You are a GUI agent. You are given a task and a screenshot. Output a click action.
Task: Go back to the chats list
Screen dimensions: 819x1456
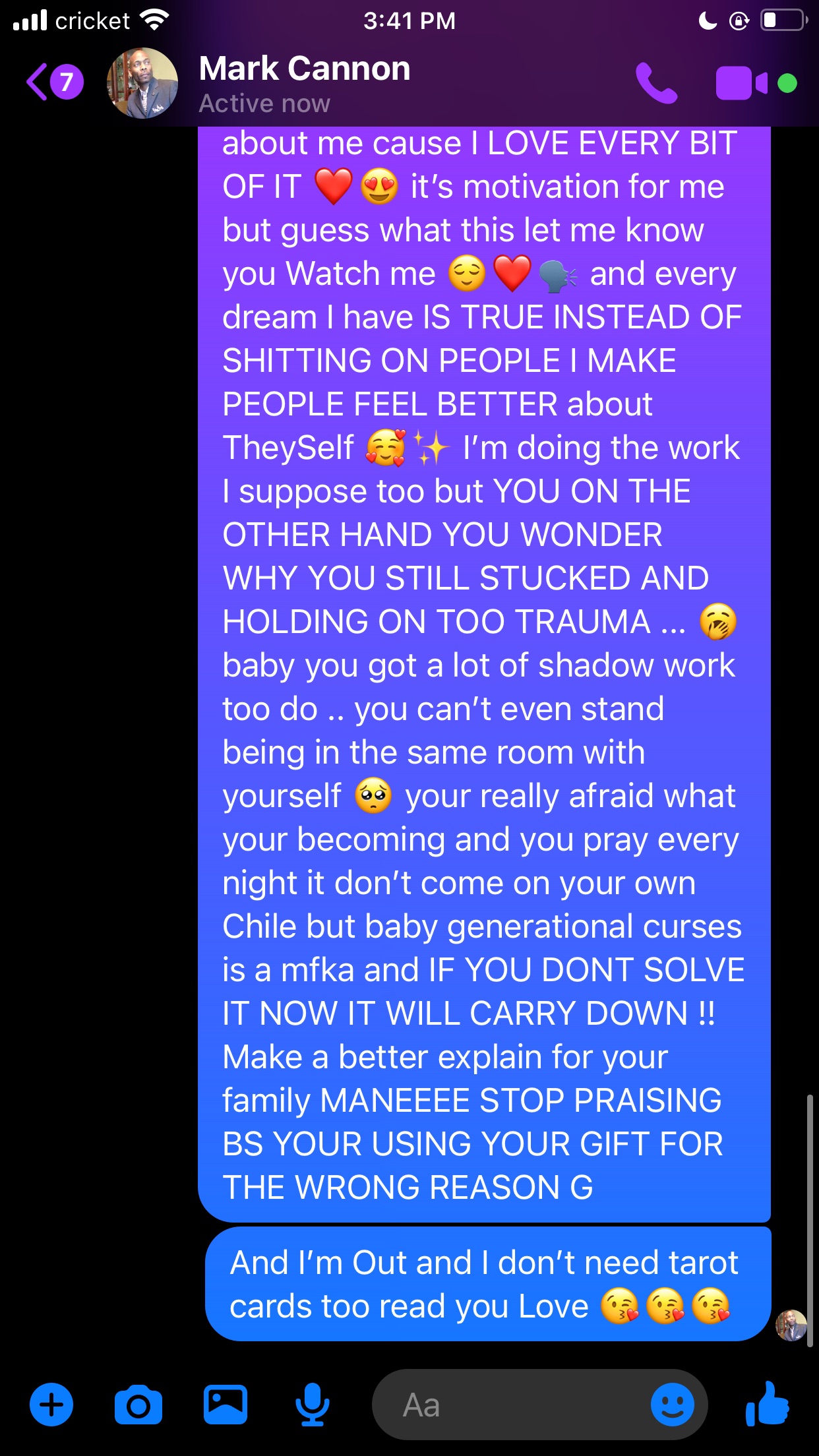coord(54,82)
